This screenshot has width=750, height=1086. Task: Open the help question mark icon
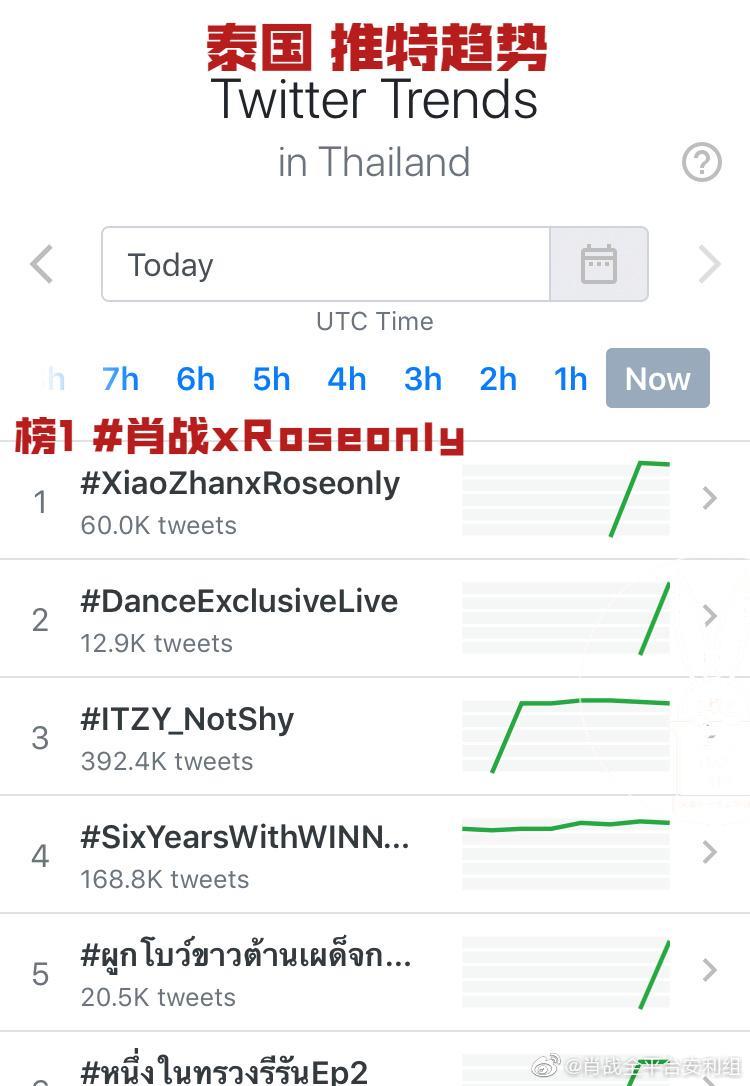701,162
